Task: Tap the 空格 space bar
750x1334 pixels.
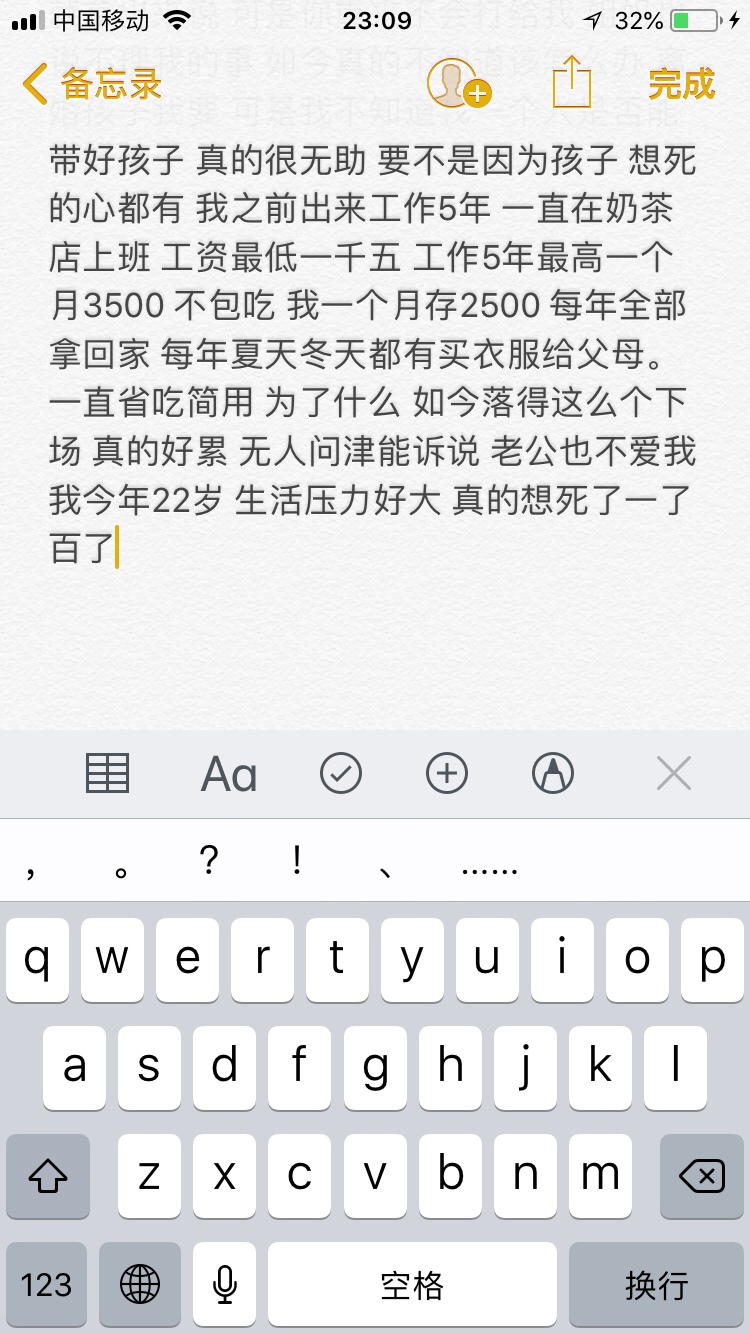Action: click(411, 1284)
